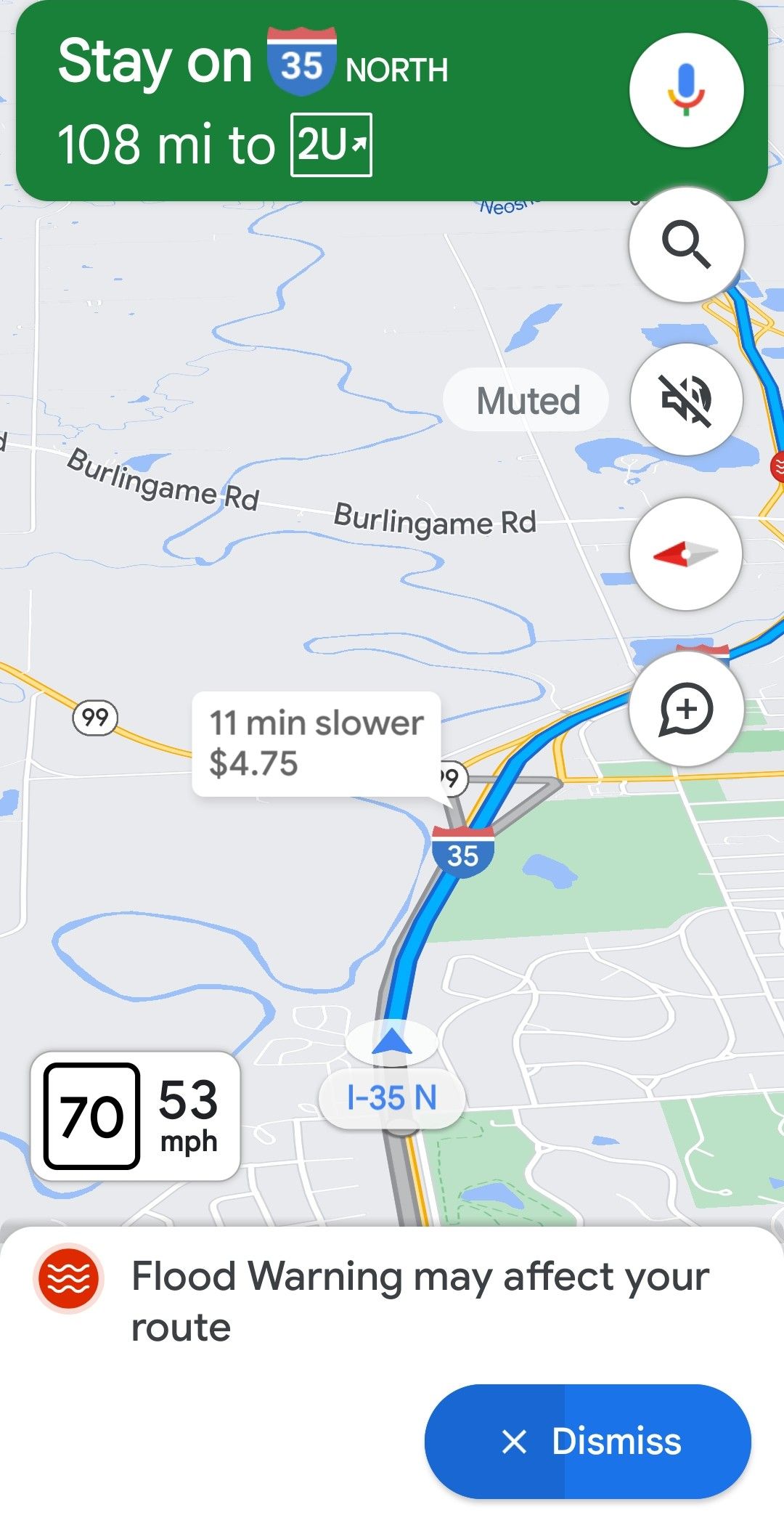
Task: Select the 11 min slower alternate route
Action: 317,744
